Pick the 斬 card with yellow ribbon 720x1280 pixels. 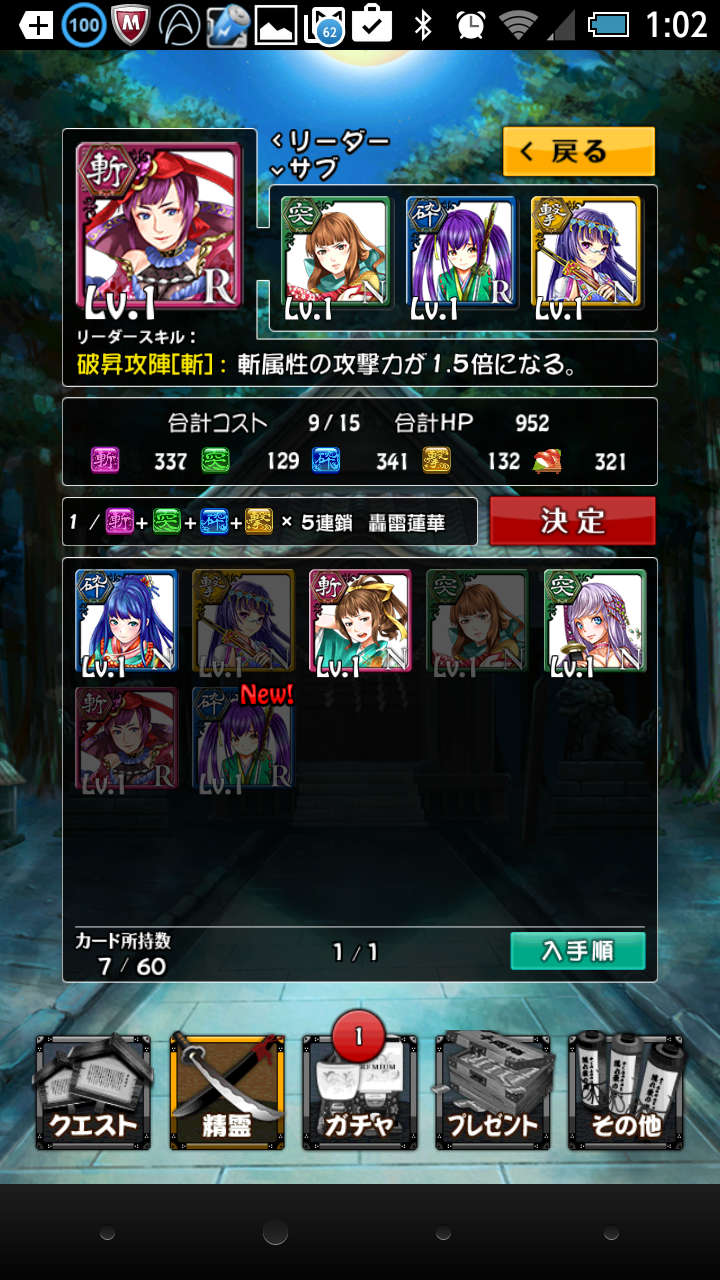click(x=360, y=621)
